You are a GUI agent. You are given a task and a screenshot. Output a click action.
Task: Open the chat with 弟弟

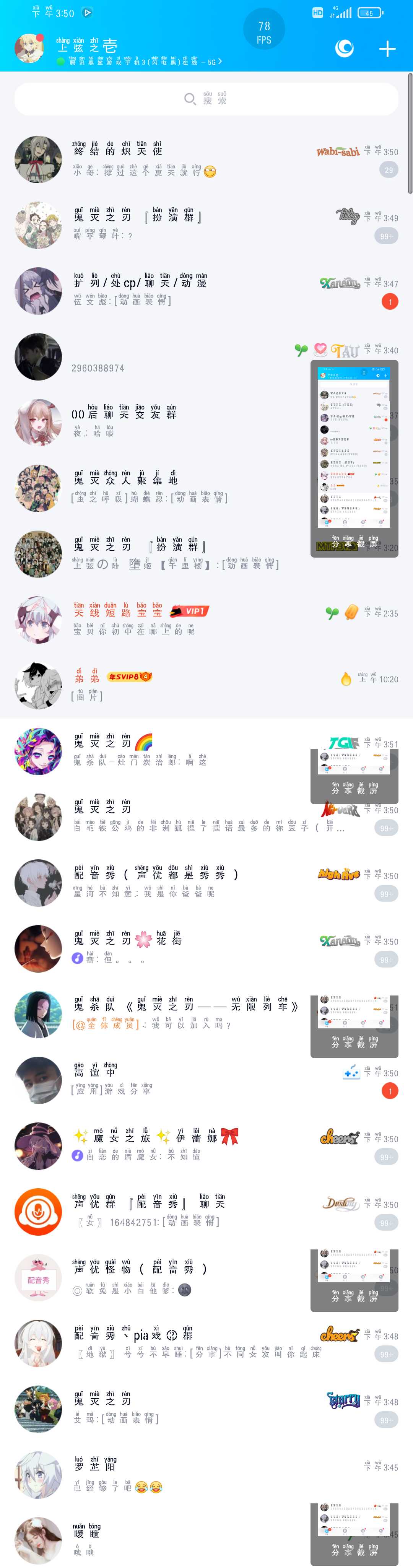point(182,685)
